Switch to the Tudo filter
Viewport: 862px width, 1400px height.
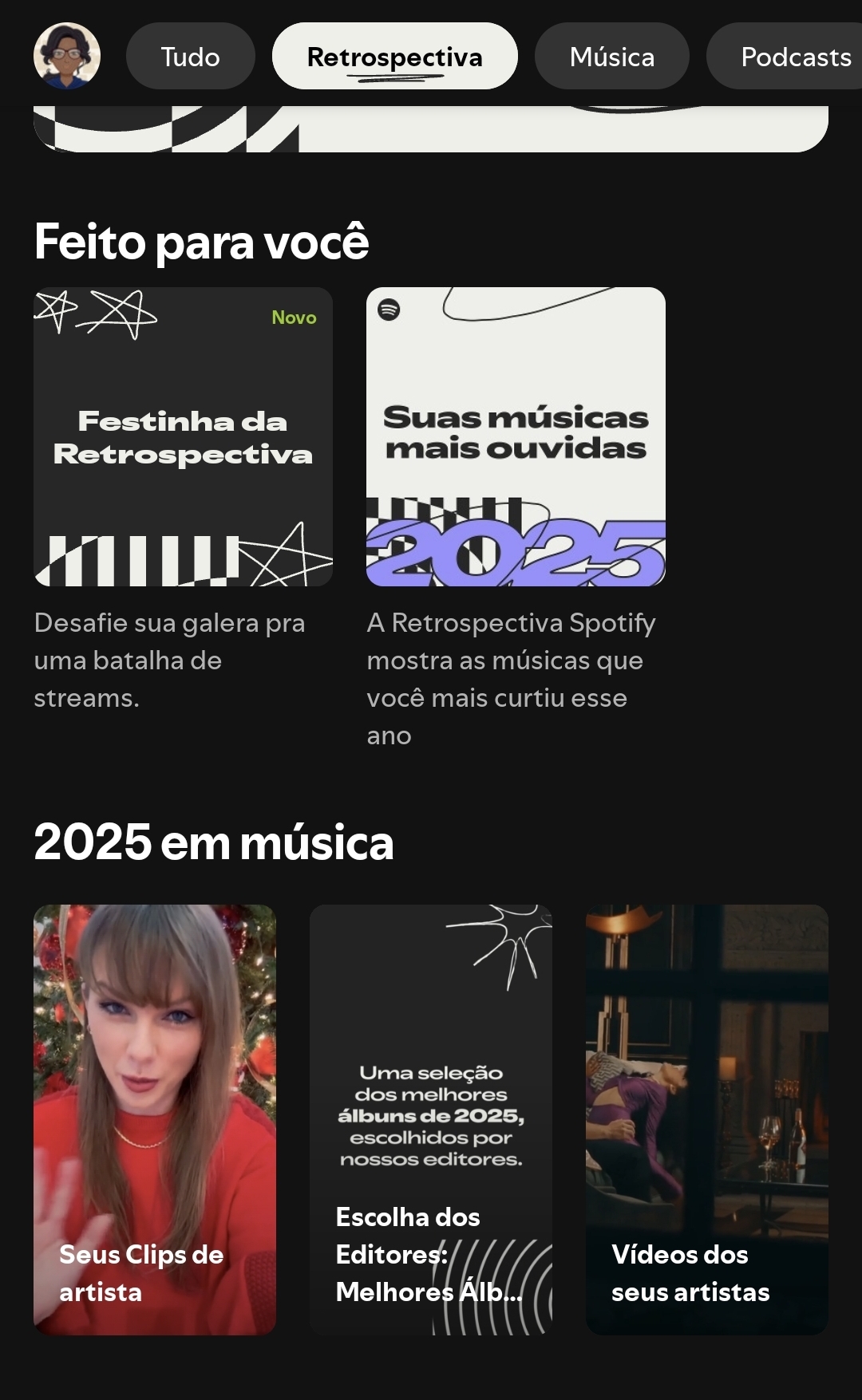(190, 56)
